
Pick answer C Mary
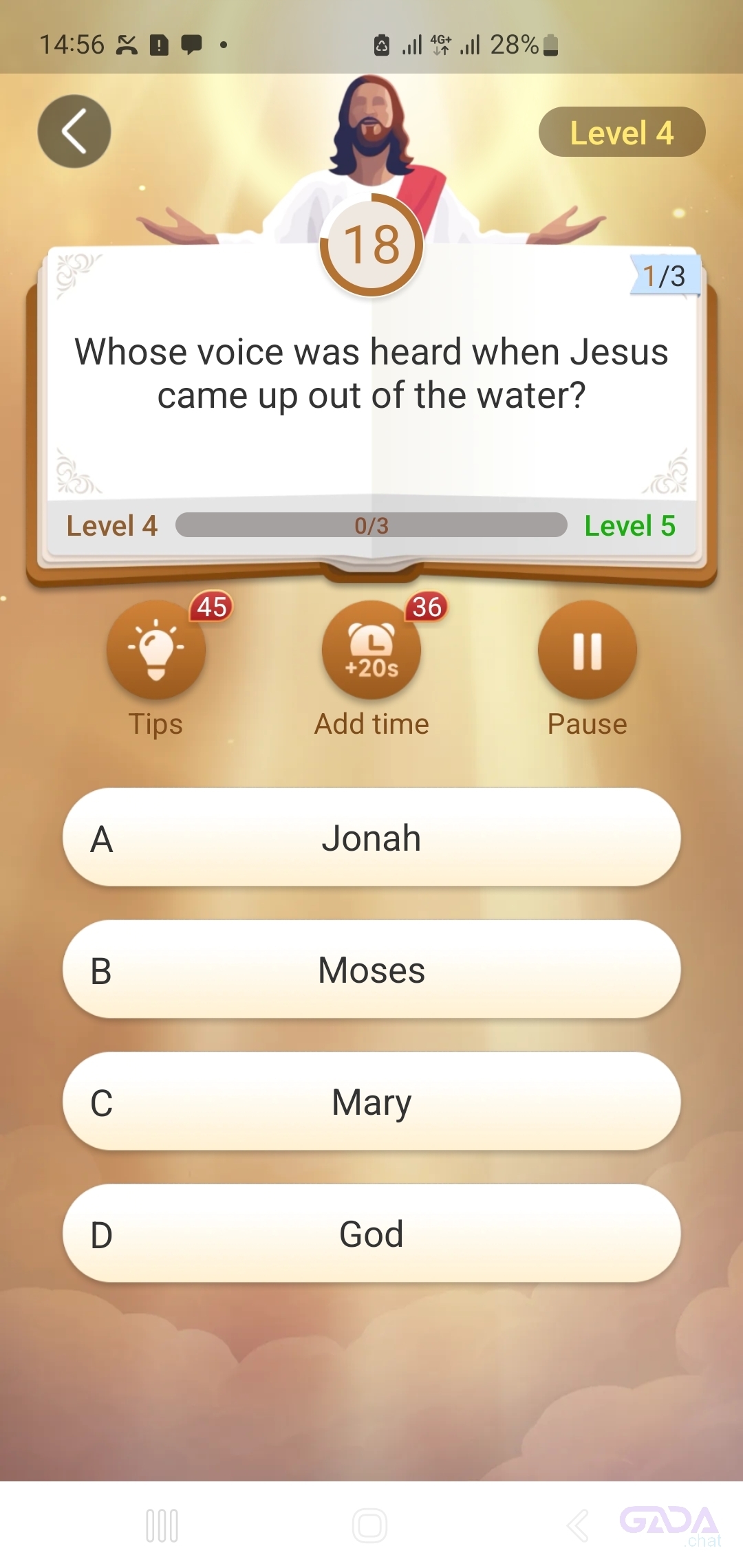coord(371,1101)
